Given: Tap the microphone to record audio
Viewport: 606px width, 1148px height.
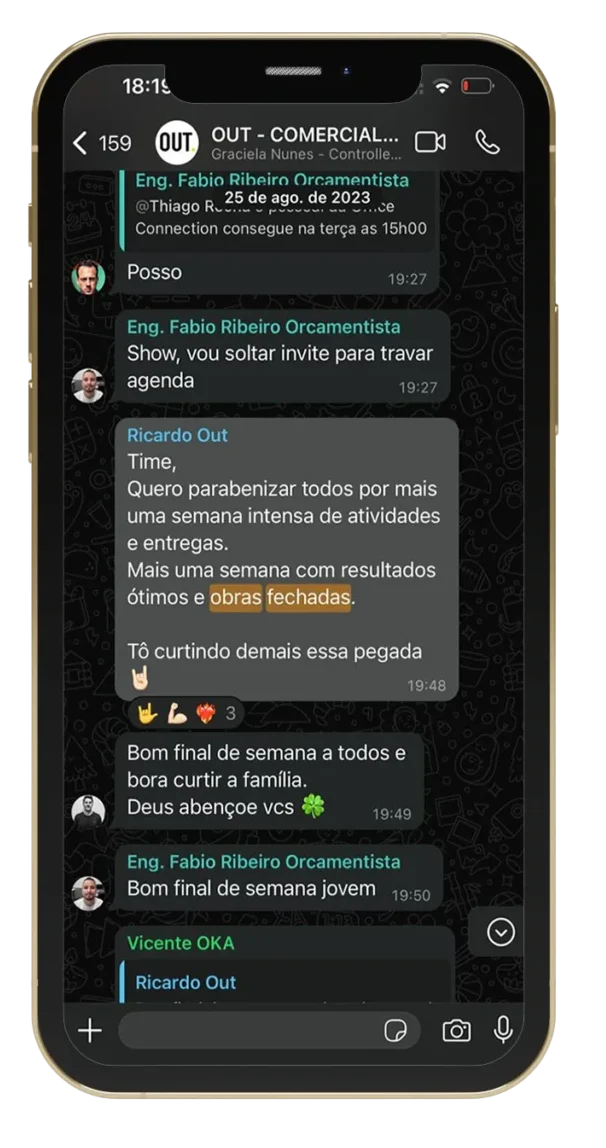Looking at the screenshot, I should pyautogui.click(x=503, y=1030).
